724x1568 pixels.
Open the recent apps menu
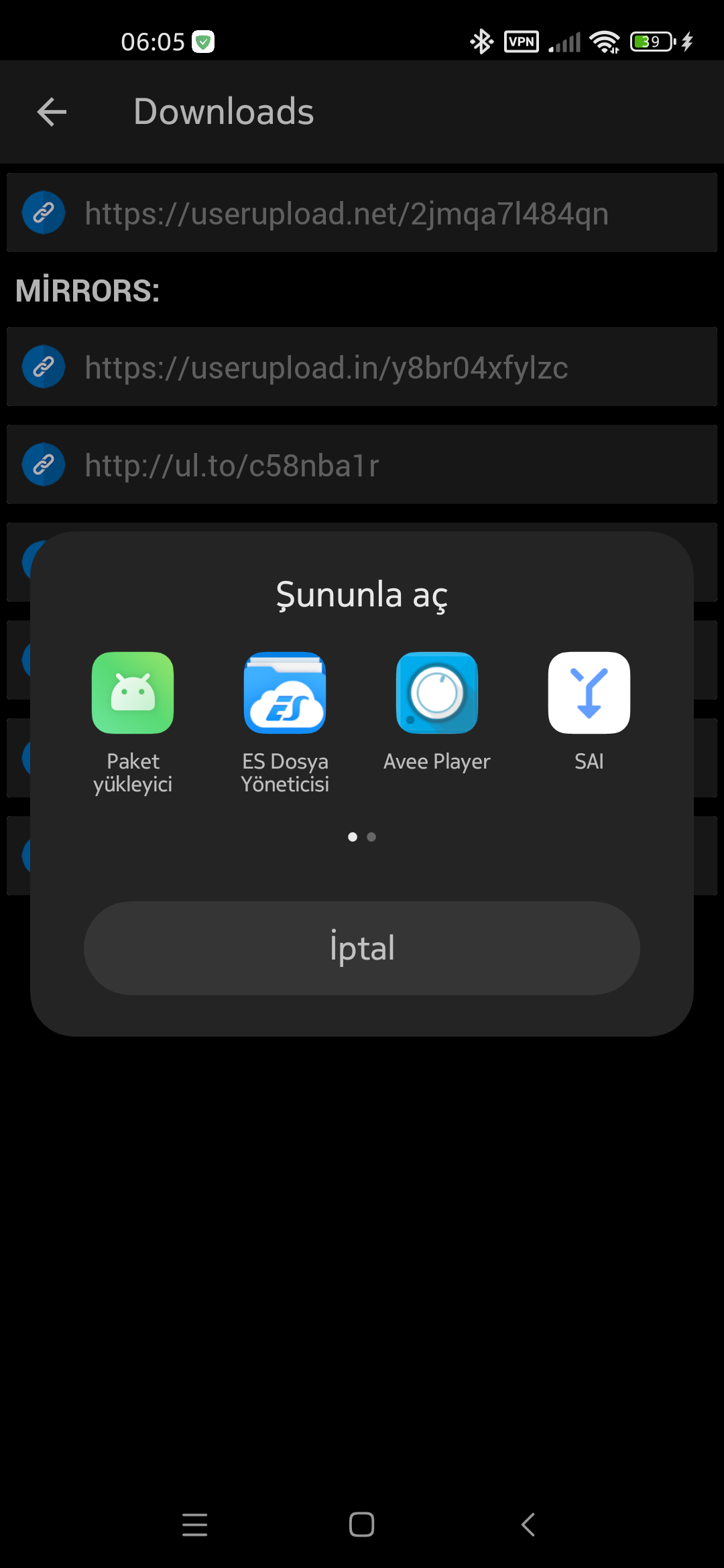click(195, 1524)
